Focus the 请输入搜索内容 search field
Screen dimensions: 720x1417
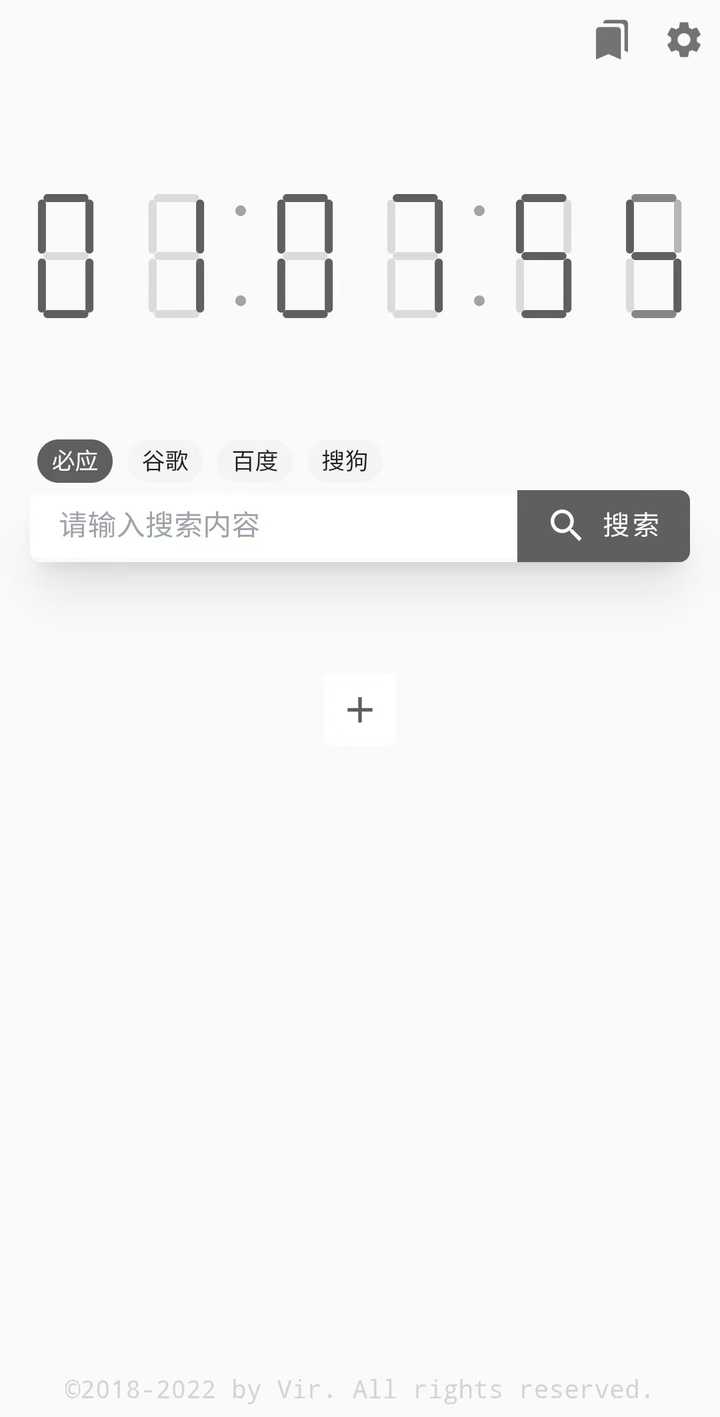tap(273, 526)
